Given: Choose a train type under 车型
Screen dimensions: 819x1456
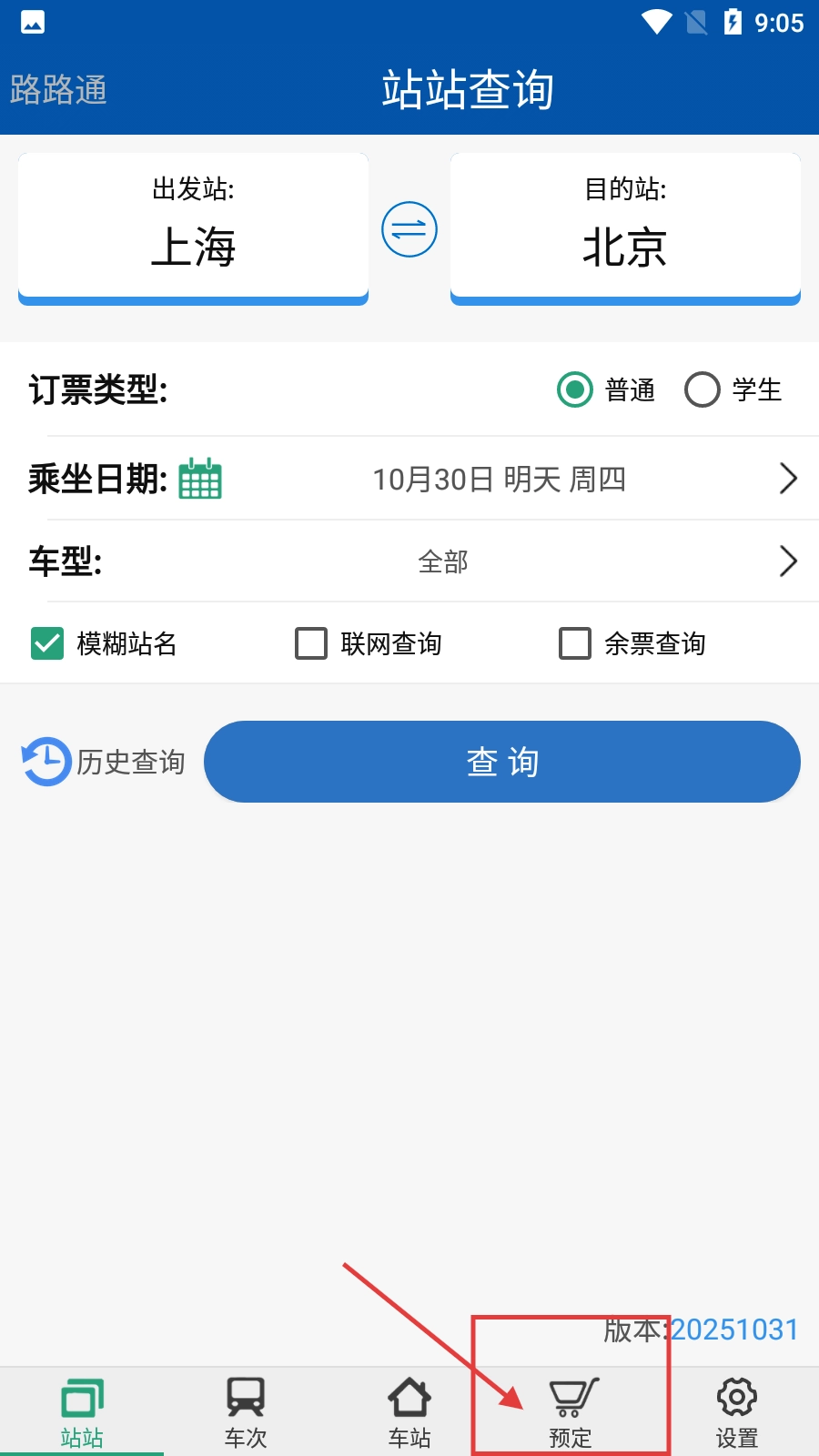Looking at the screenshot, I should pos(443,561).
